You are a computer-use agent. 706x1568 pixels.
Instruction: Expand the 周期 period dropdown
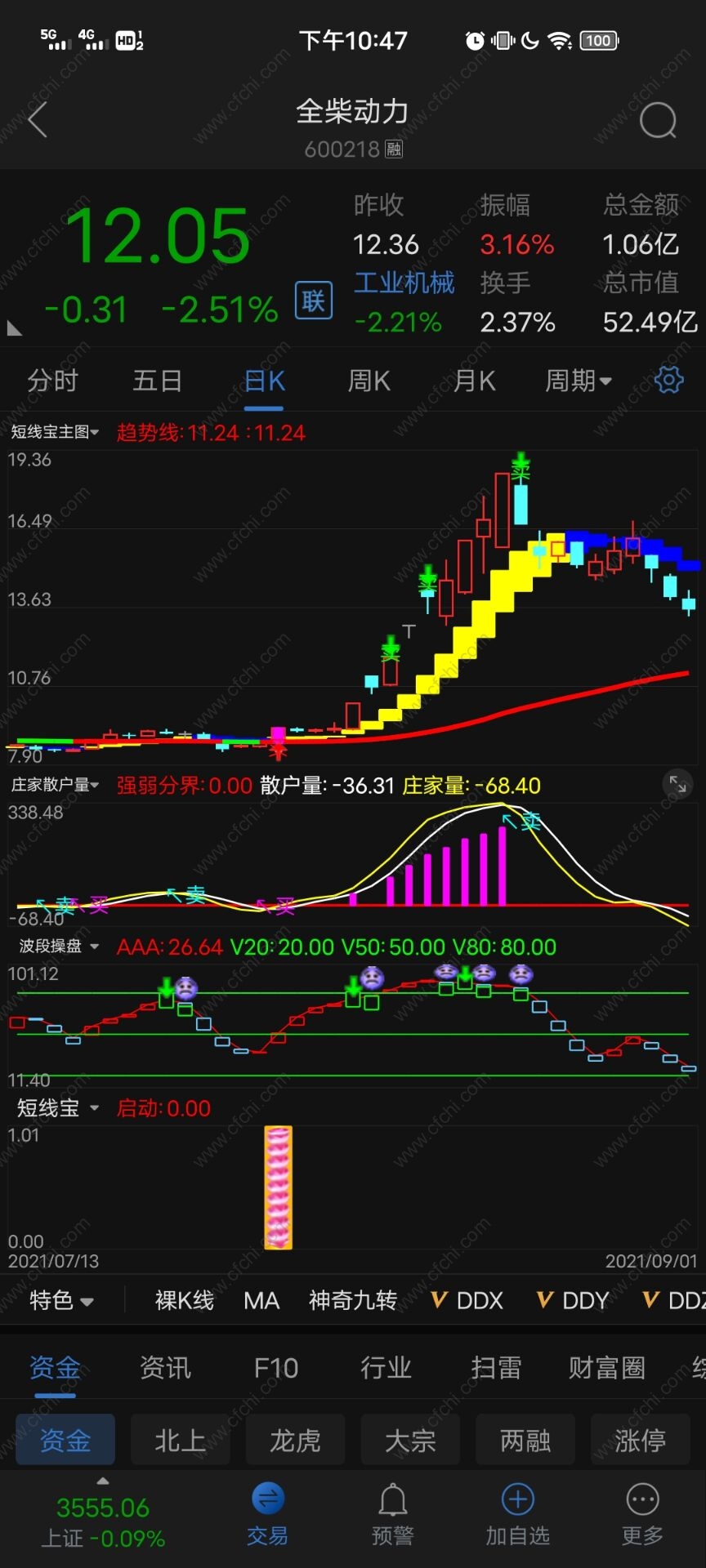tap(578, 381)
